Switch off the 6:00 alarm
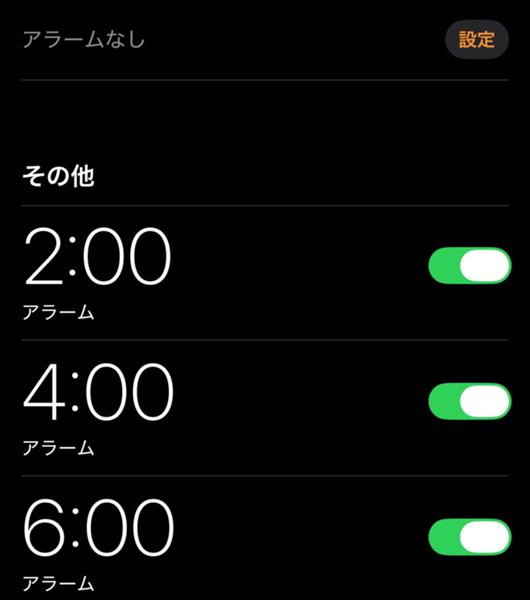530x600 pixels. click(470, 537)
